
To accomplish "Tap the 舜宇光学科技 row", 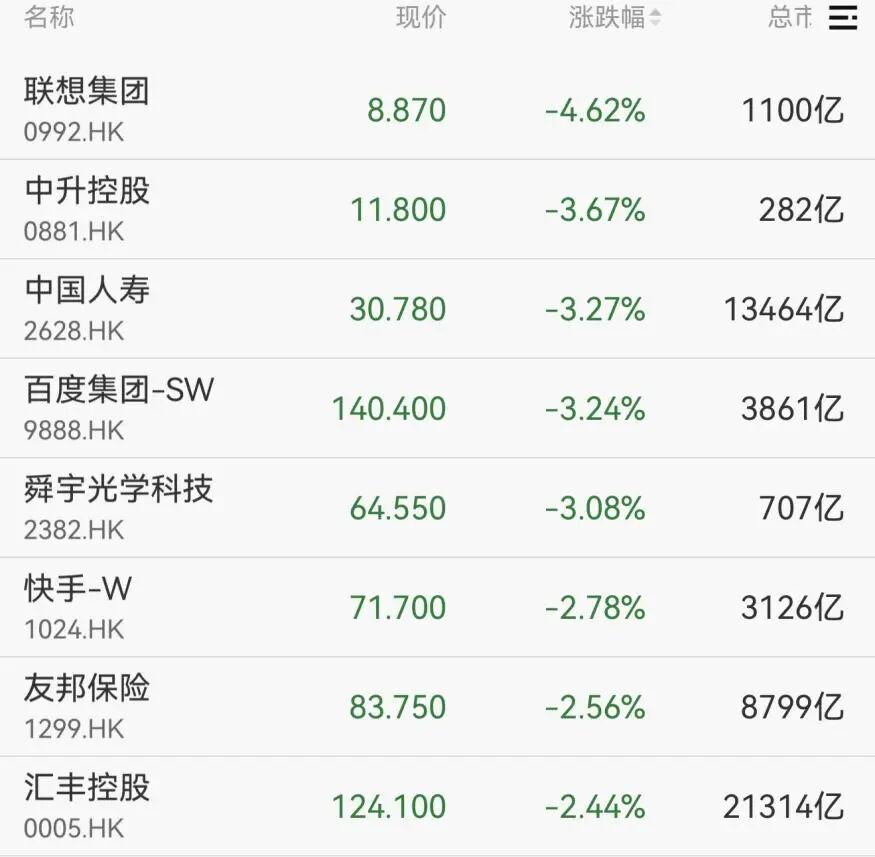I will (x=118, y=506).
